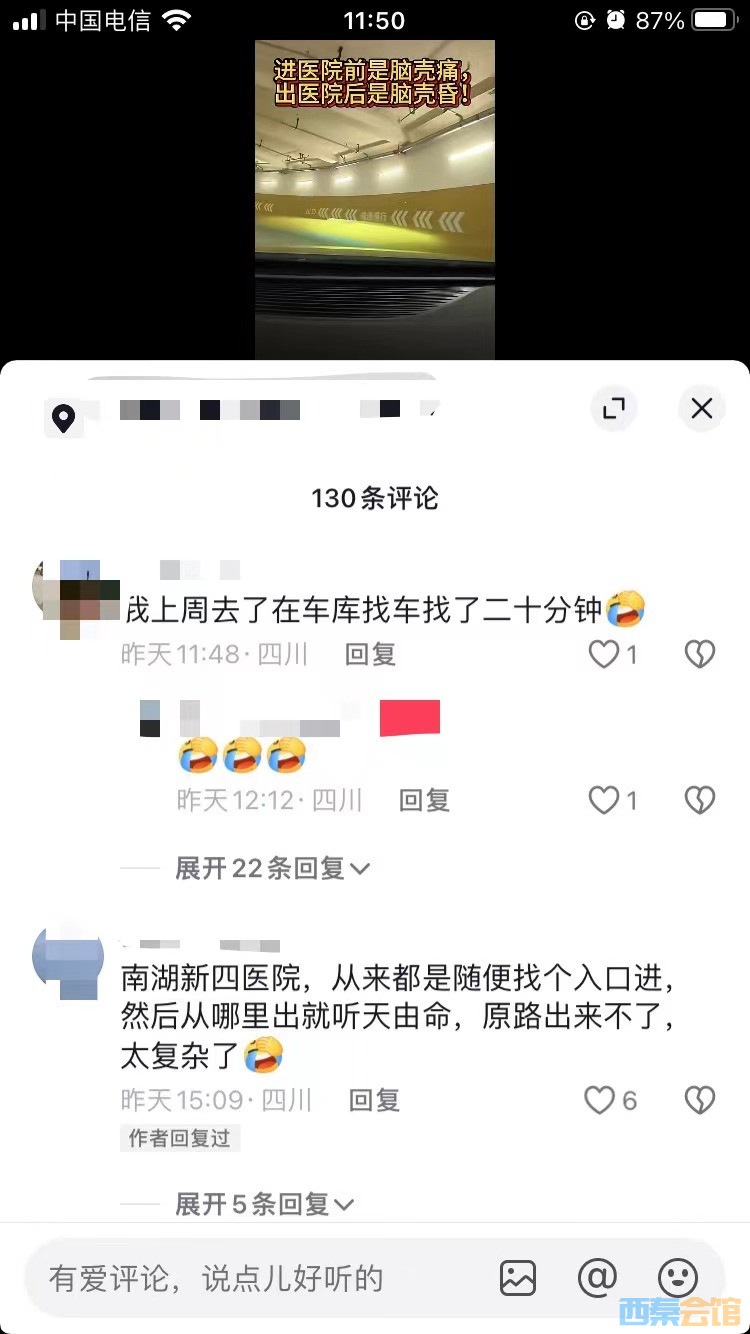Image resolution: width=750 pixels, height=1334 pixels.
Task: Mention someone with the @ icon
Action: 597,1278
